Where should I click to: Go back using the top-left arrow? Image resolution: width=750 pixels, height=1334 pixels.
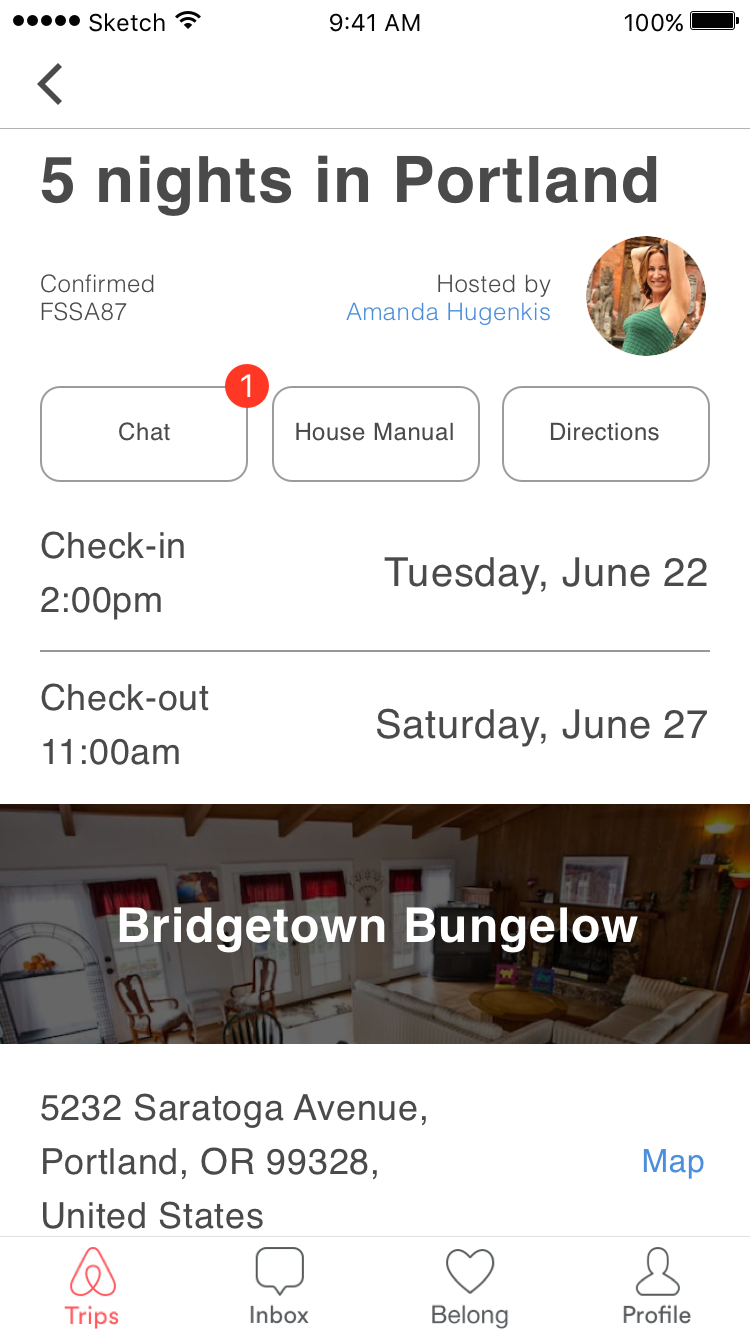coord(50,84)
